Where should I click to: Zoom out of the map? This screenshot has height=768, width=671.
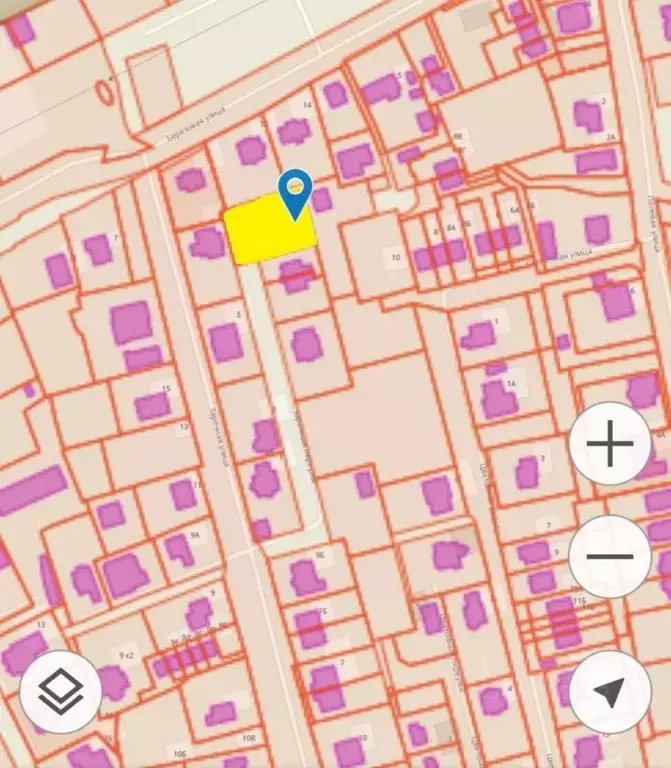611,556
